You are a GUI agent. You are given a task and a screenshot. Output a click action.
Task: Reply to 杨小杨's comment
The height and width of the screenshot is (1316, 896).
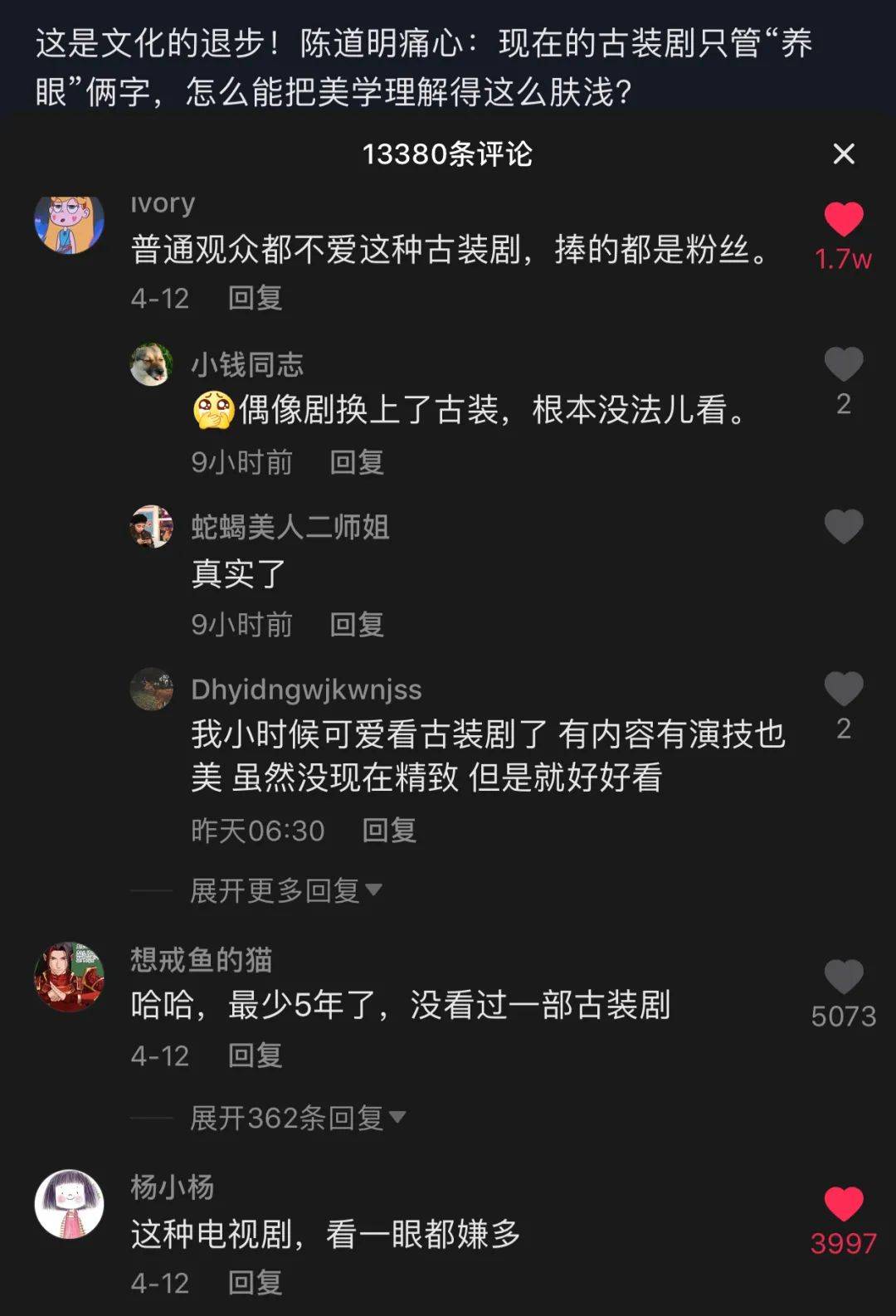point(255,1283)
